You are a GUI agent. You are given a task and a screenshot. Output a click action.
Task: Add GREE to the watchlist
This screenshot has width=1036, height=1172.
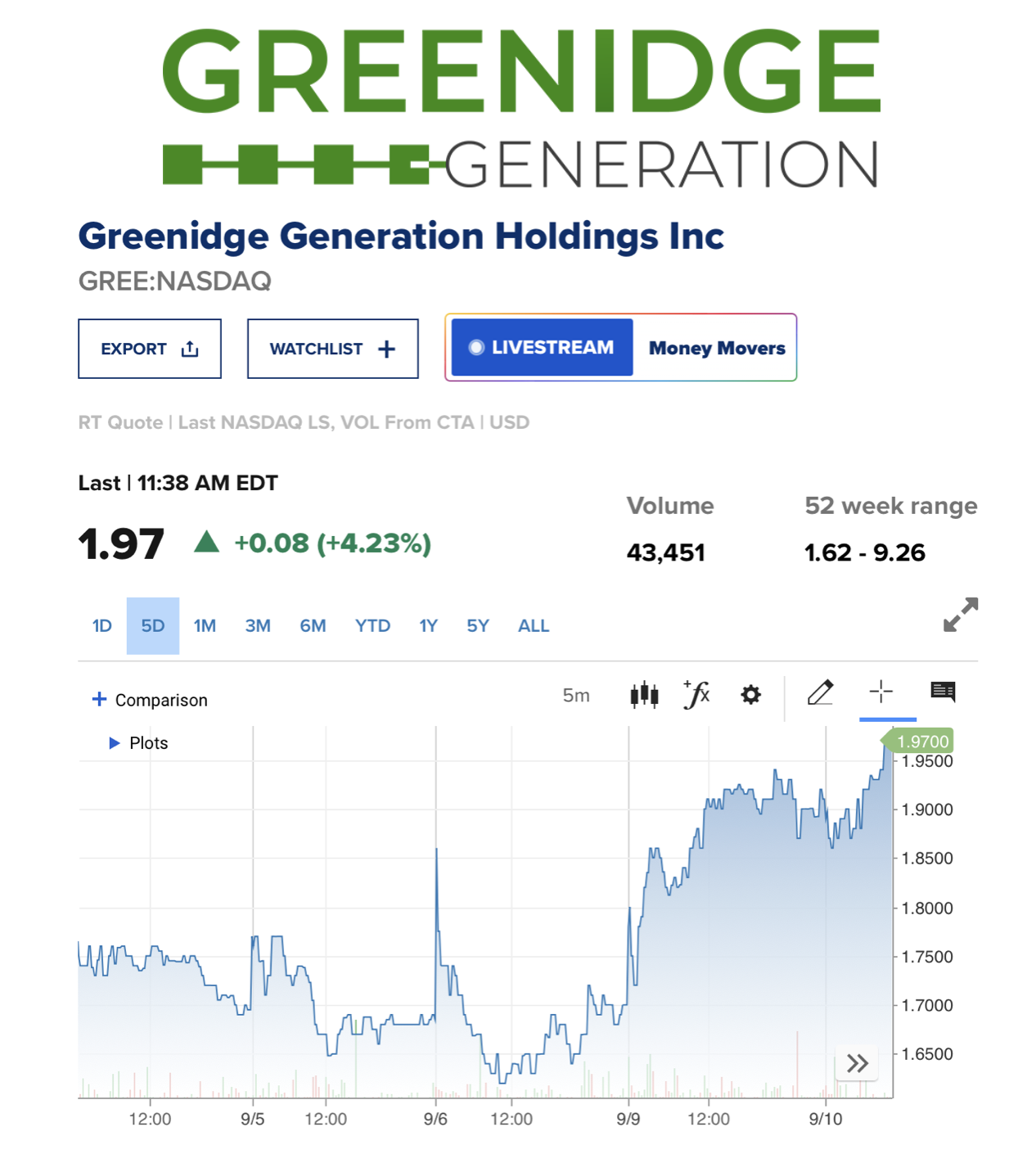pyautogui.click(x=332, y=349)
